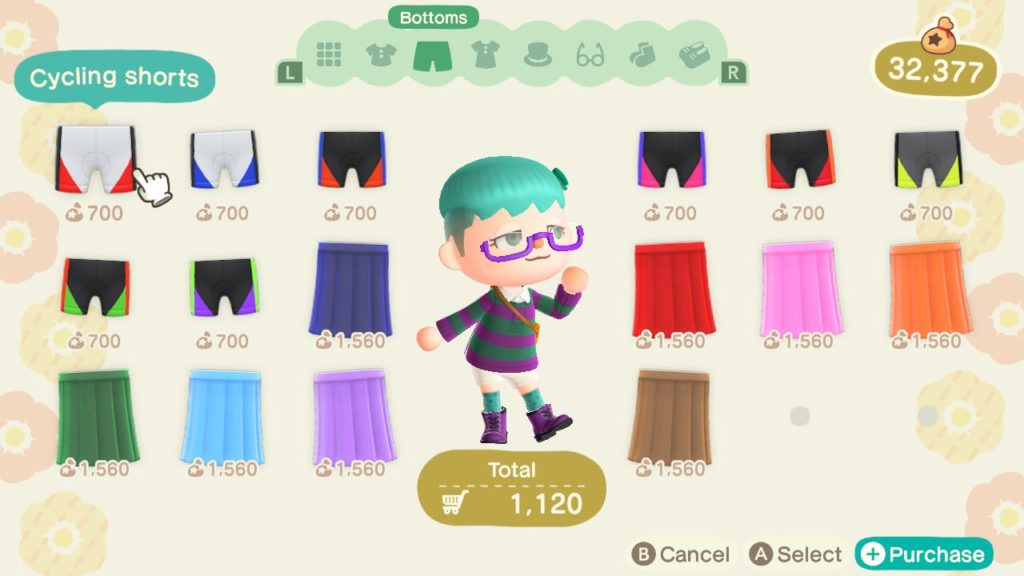Select the pink pleated skirt

pyautogui.click(x=799, y=289)
